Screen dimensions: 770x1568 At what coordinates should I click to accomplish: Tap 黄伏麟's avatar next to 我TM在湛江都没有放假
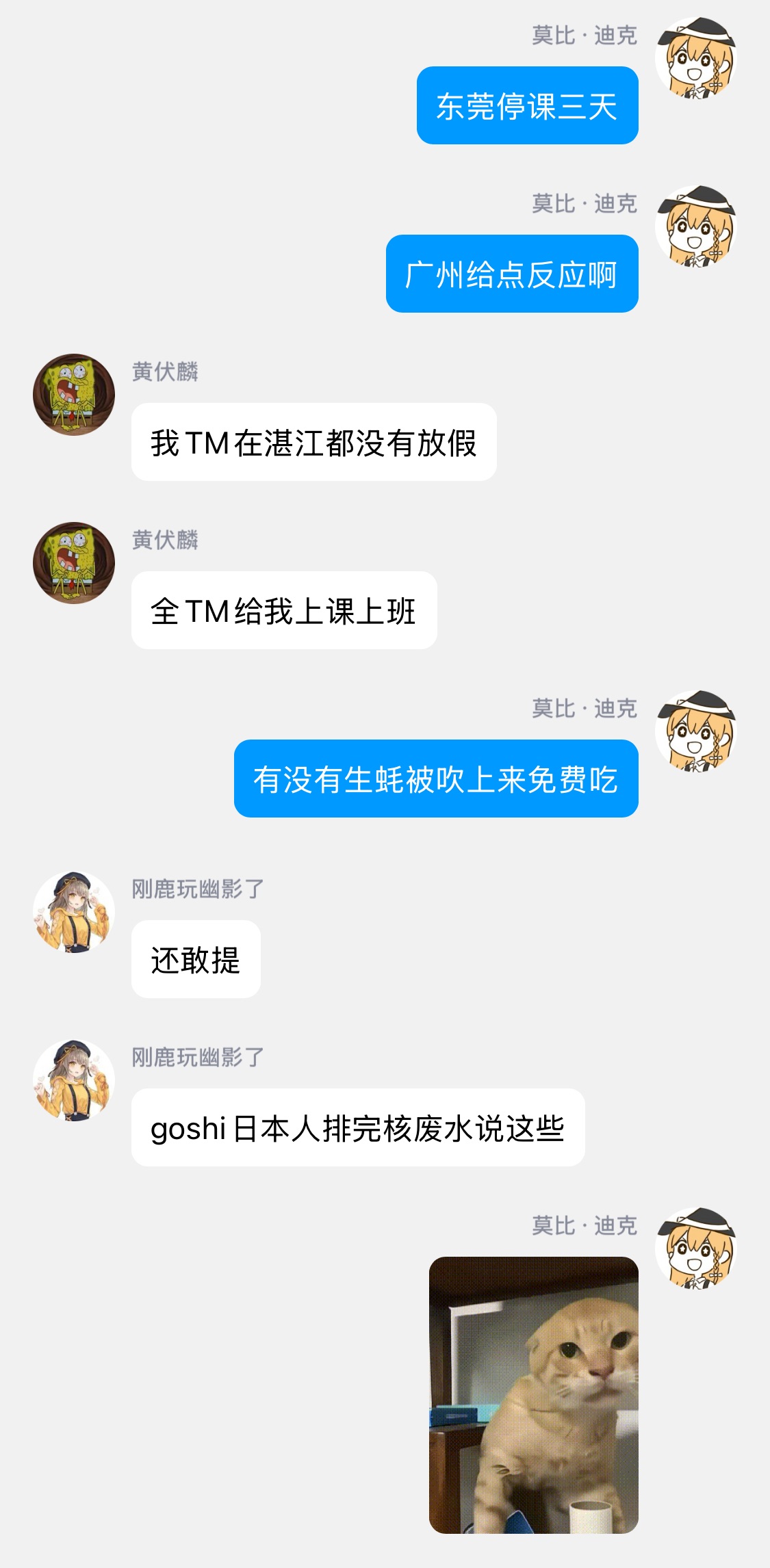click(74, 395)
